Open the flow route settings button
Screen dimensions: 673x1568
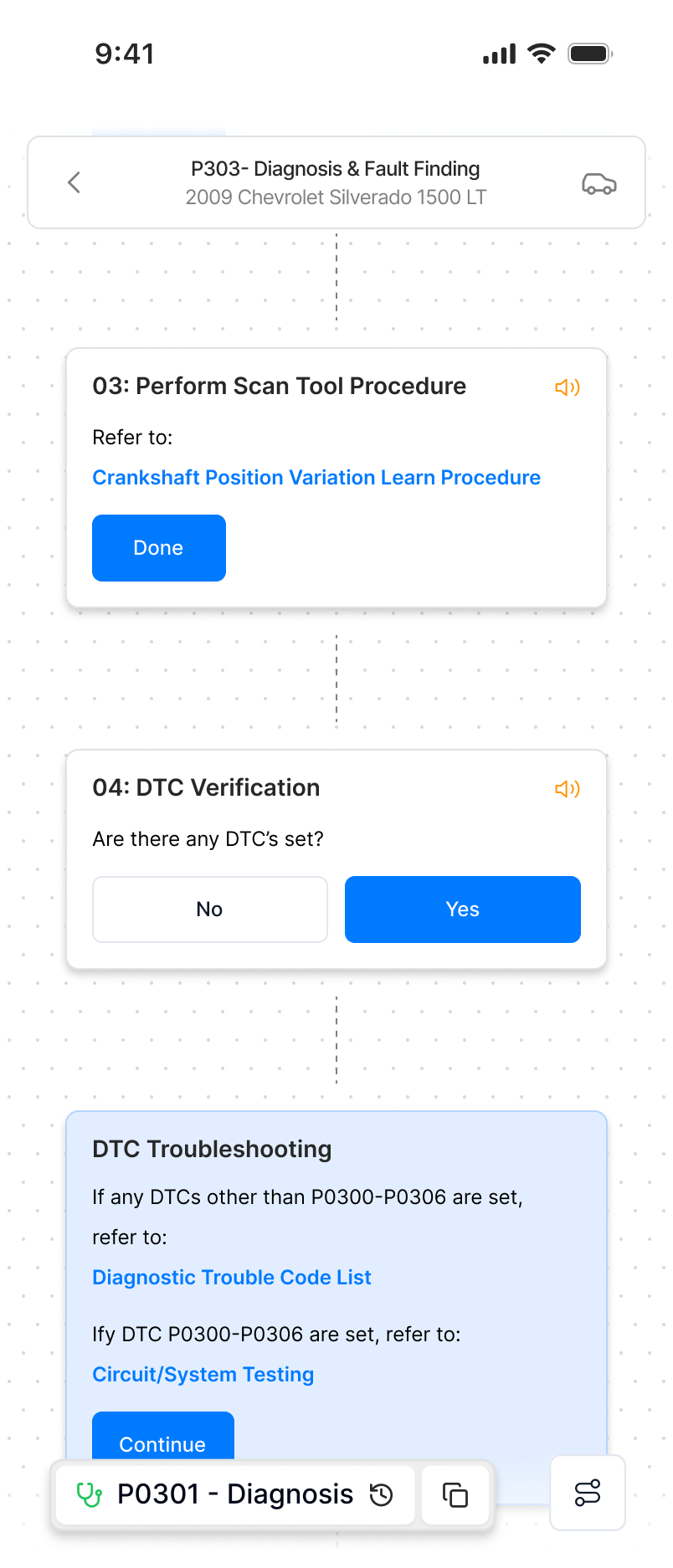(588, 1493)
